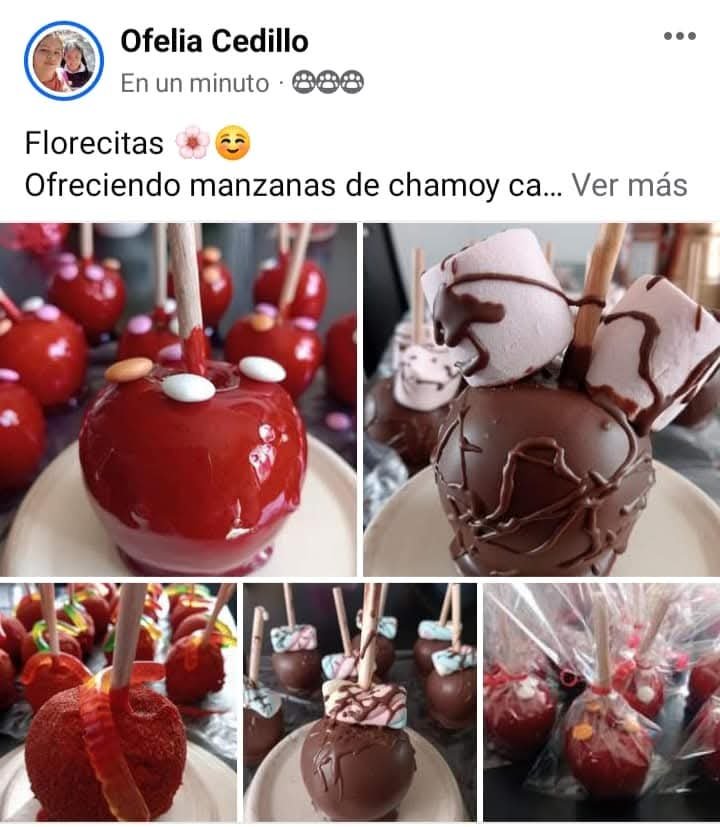This screenshot has height=827, width=720.
Task: Open the photo of wrapped candy apples
Action: click(601, 702)
